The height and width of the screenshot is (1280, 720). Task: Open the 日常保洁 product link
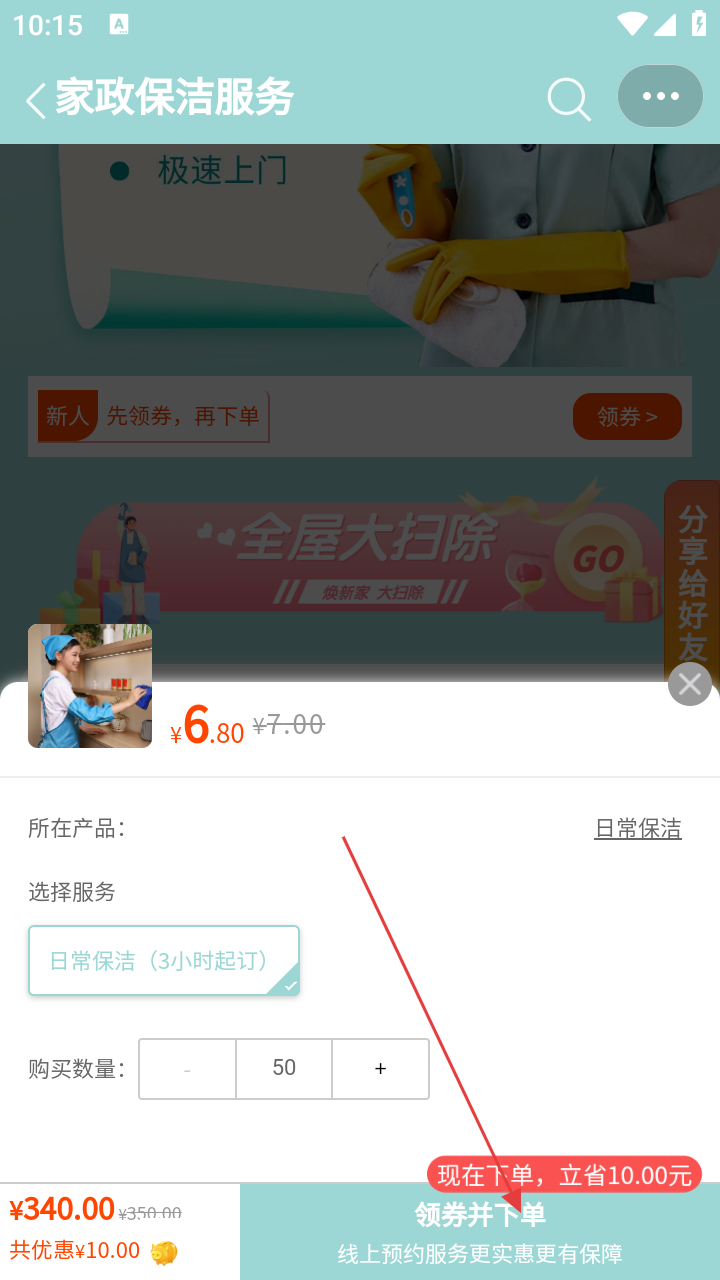(x=637, y=829)
